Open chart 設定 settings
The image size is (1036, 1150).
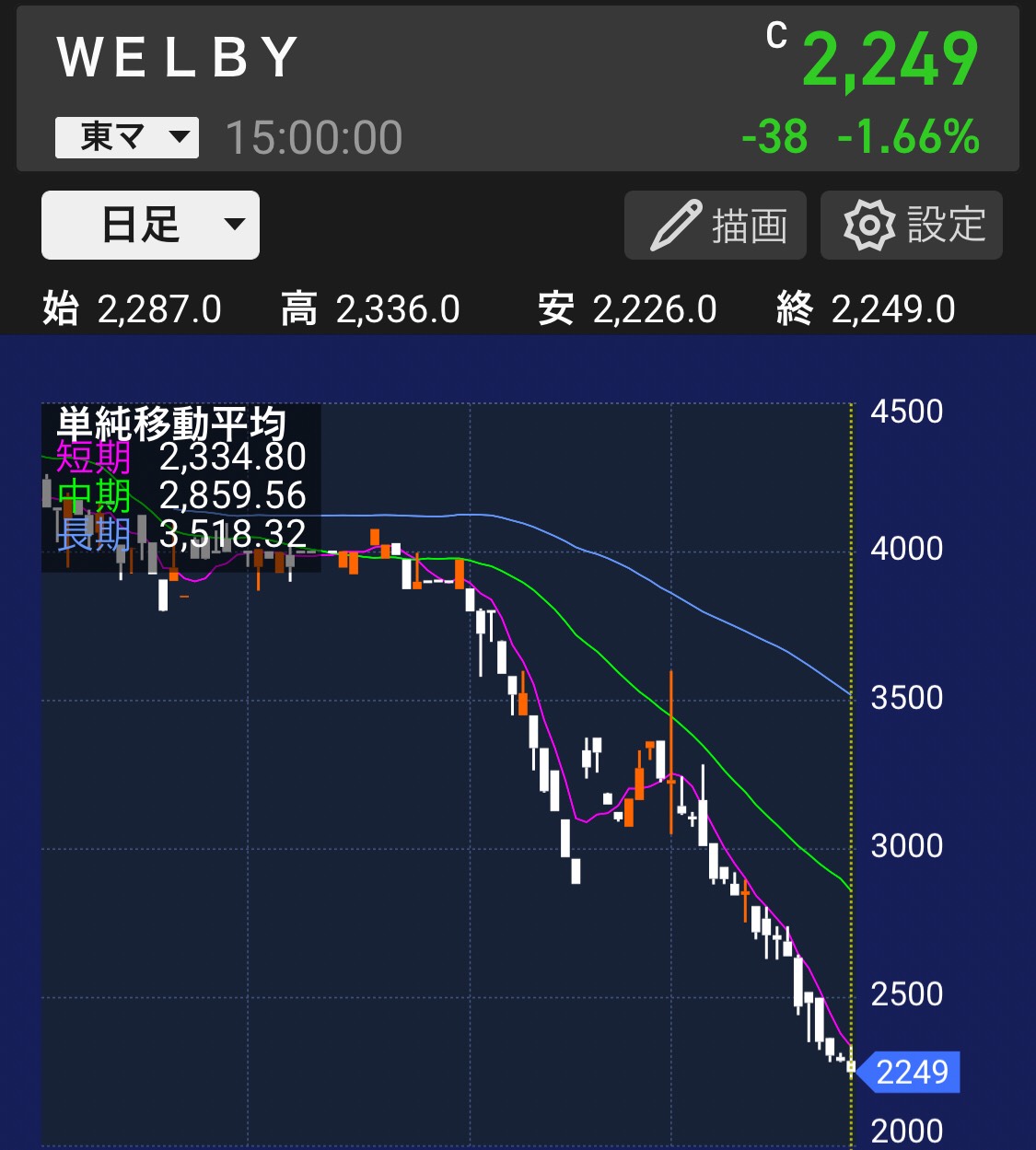point(911,226)
